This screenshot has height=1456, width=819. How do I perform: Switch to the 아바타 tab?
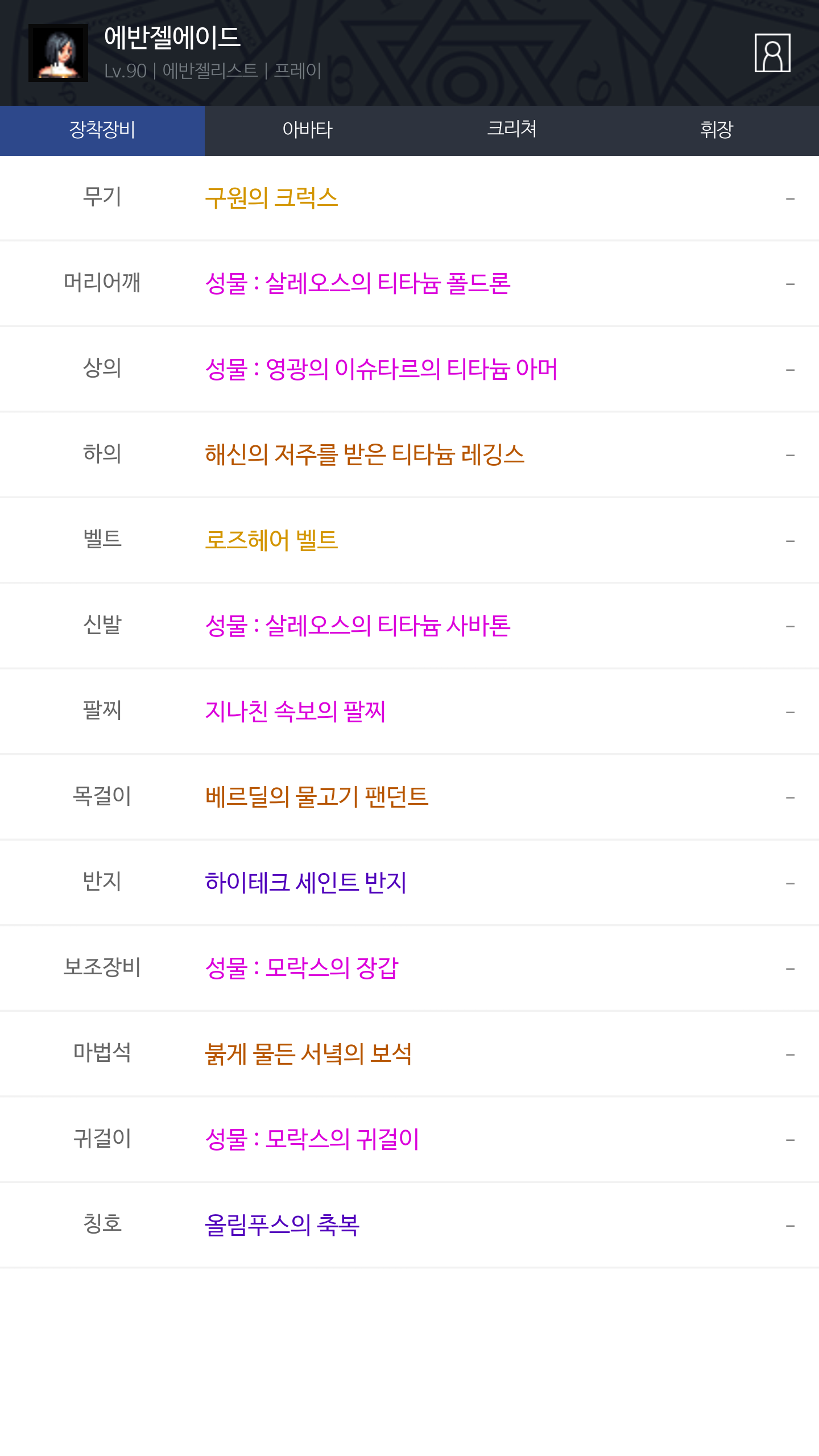coord(307,130)
